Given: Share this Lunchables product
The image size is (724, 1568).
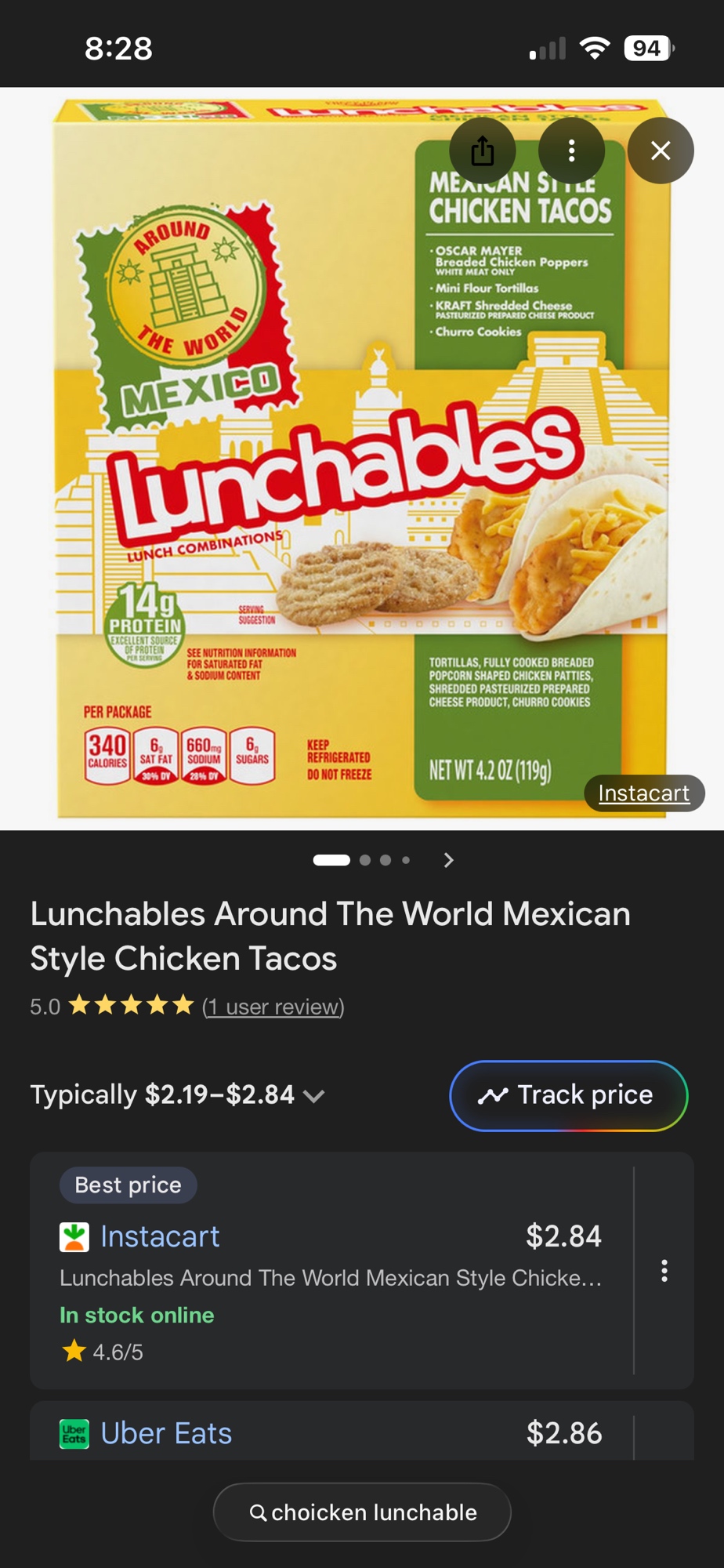Looking at the screenshot, I should click(x=482, y=151).
